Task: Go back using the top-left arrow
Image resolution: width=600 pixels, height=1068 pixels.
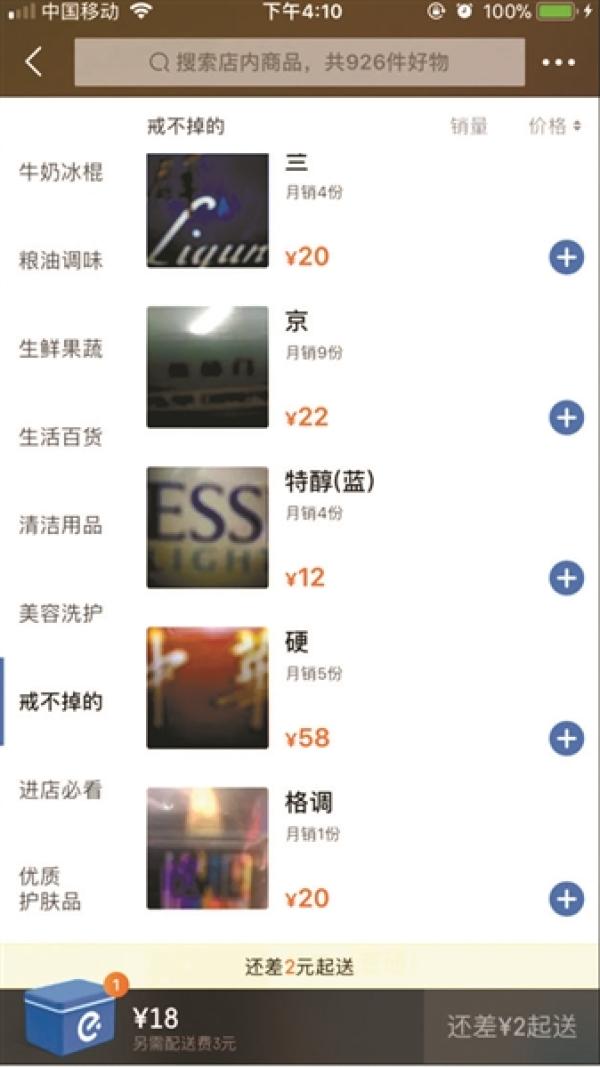Action: [34, 62]
